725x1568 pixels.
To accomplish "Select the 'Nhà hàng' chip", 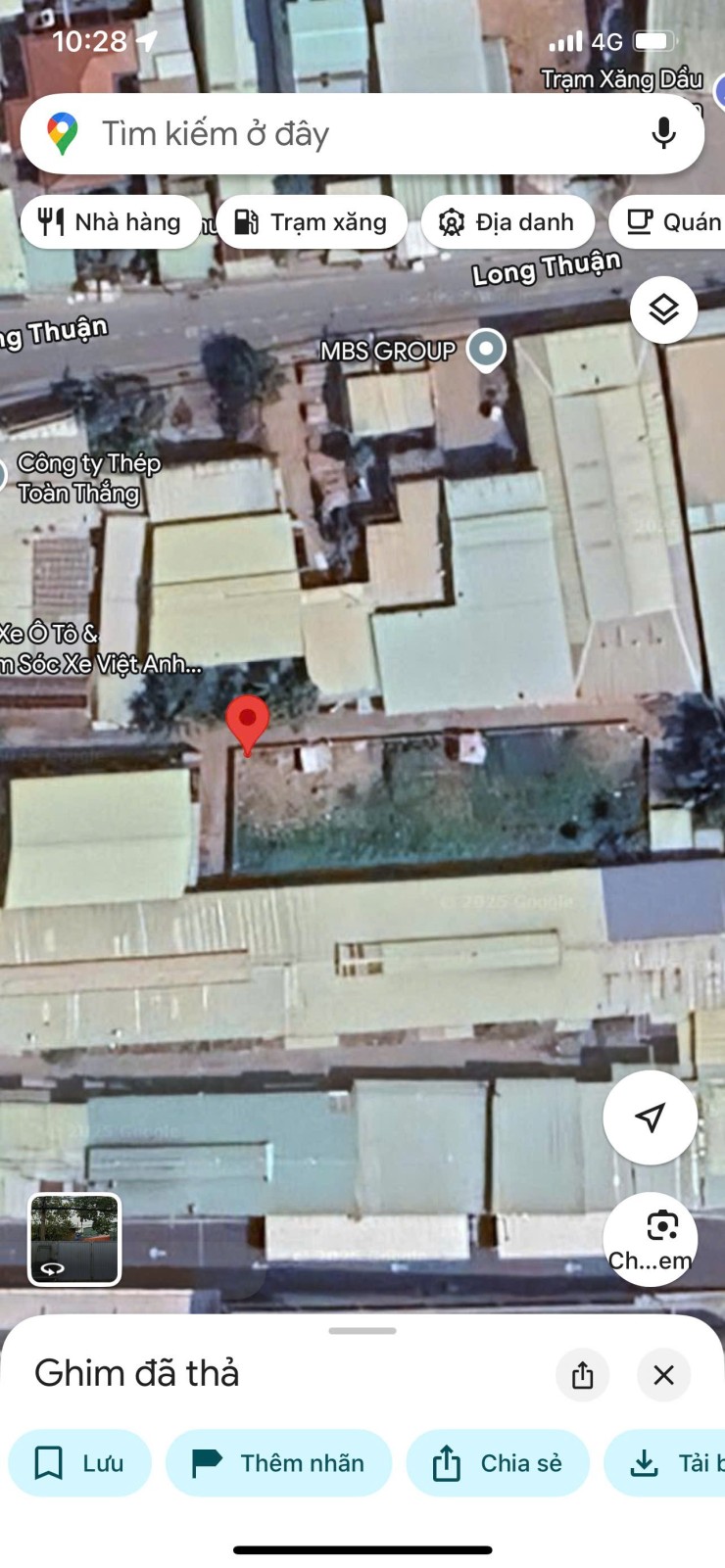I will point(111,222).
